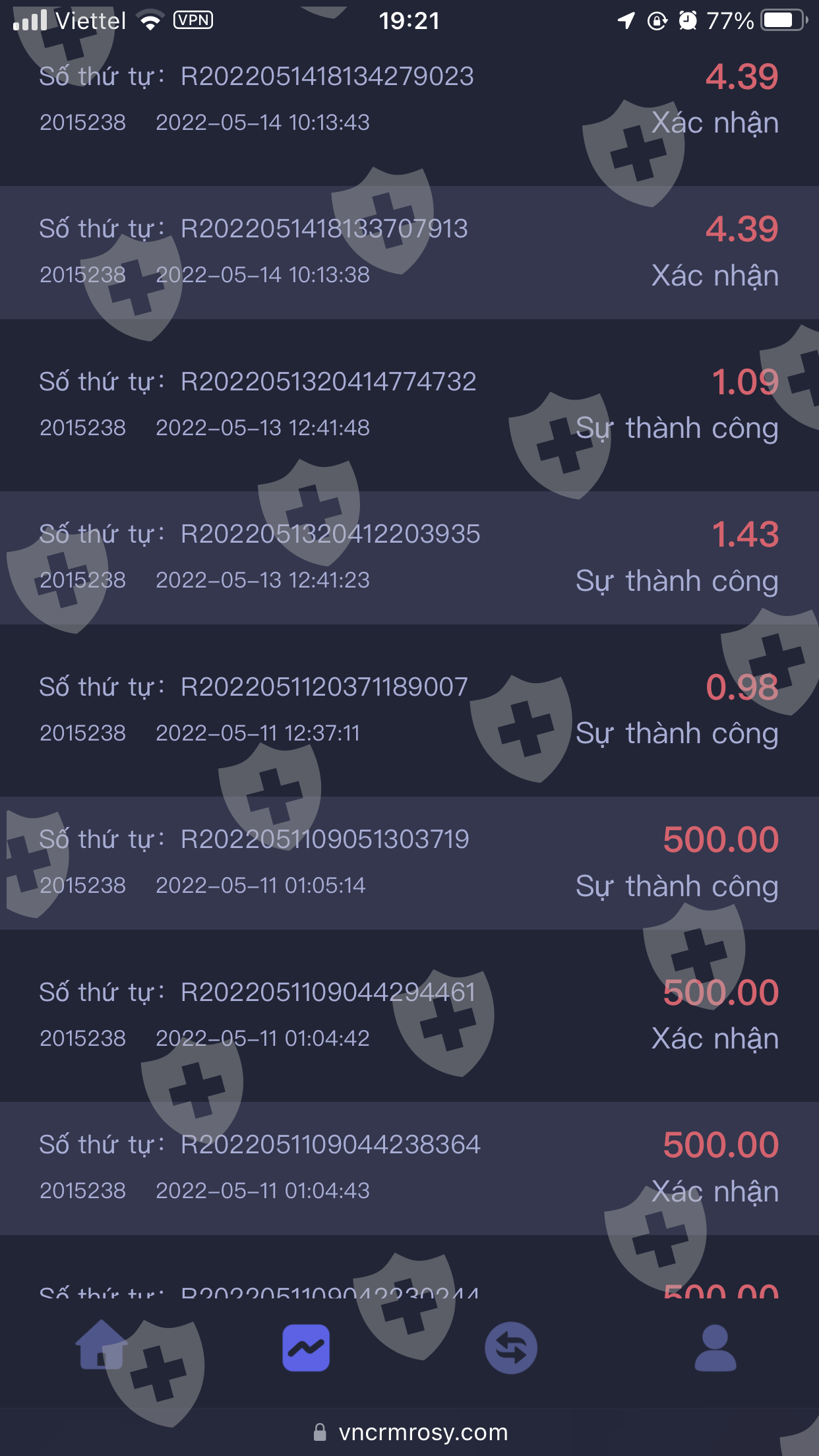
Task: Open record R2022051109051303719
Action: pos(409,863)
